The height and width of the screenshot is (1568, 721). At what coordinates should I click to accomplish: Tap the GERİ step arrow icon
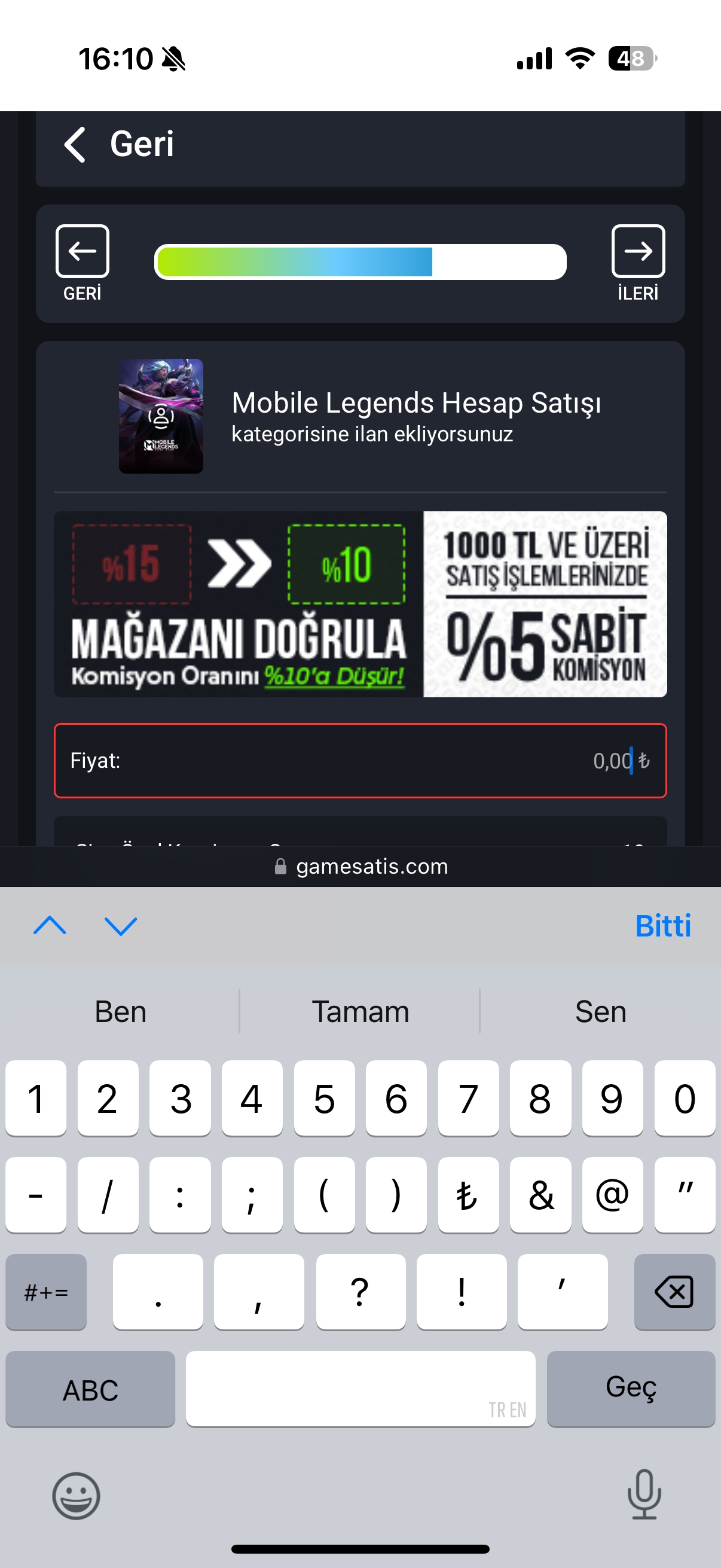point(82,251)
